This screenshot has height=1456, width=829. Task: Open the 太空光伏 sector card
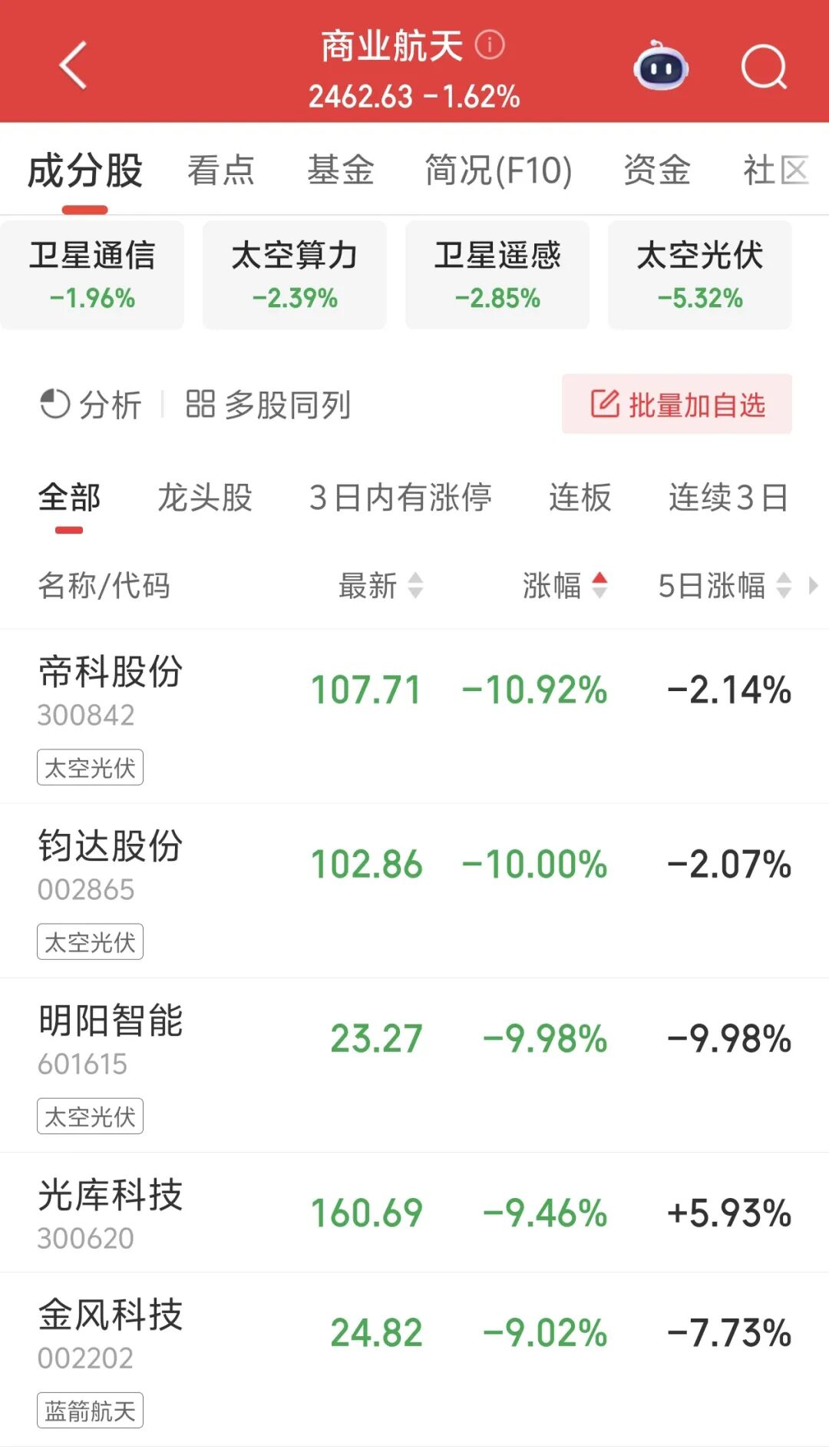pyautogui.click(x=700, y=275)
